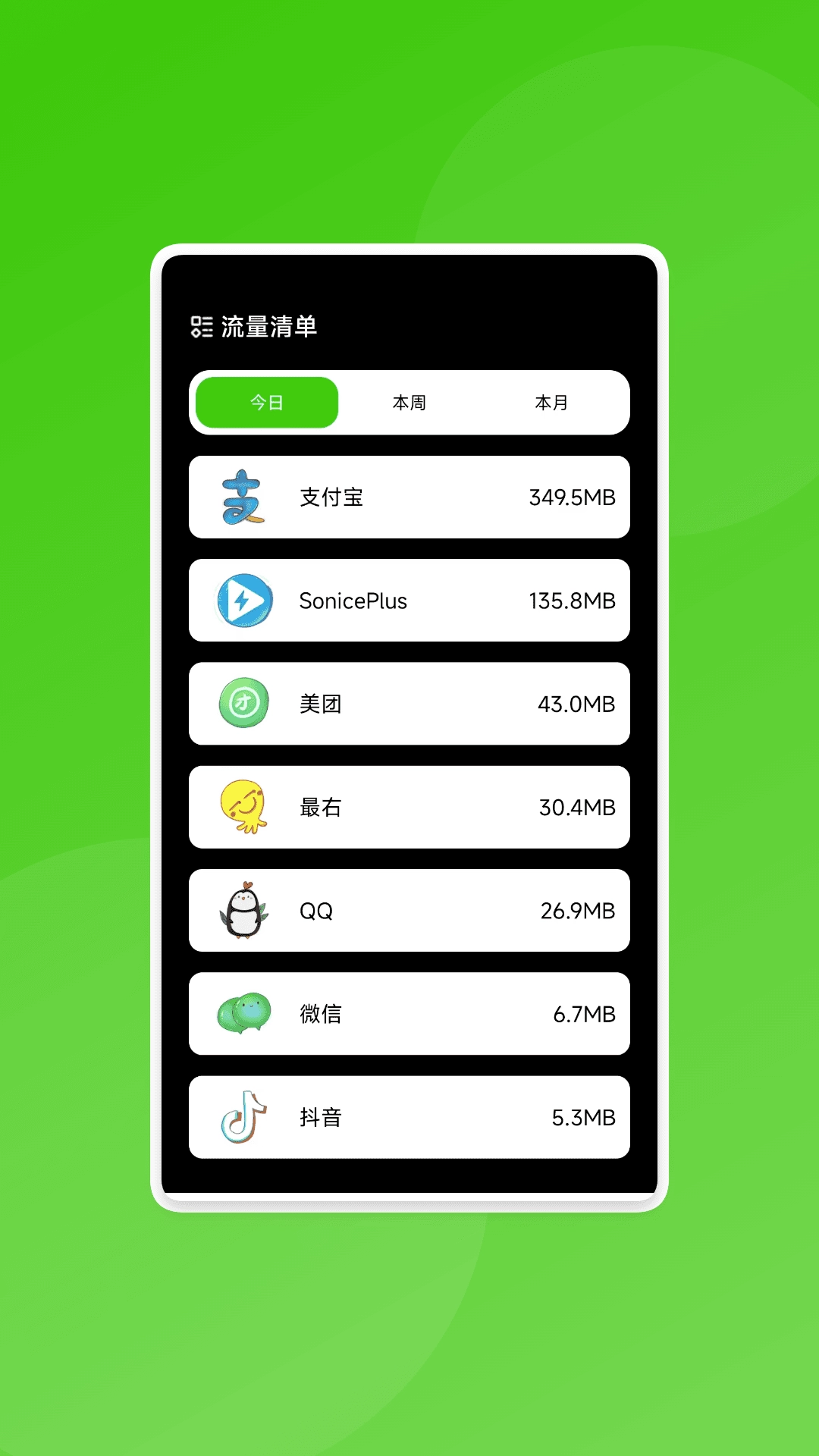Viewport: 819px width, 1456px height.
Task: Click the SonicePlus lightning icon
Action: click(x=241, y=601)
